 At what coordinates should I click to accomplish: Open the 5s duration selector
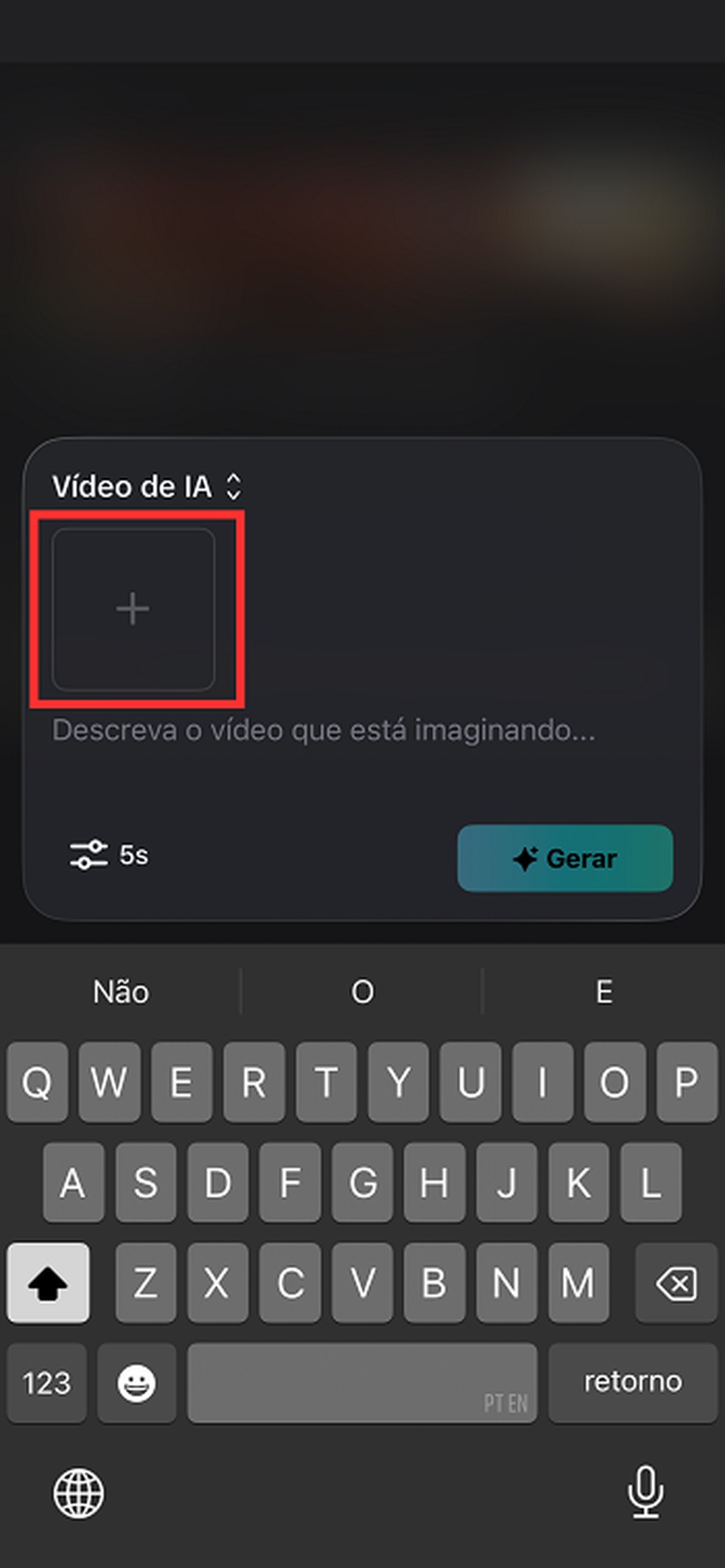133,855
